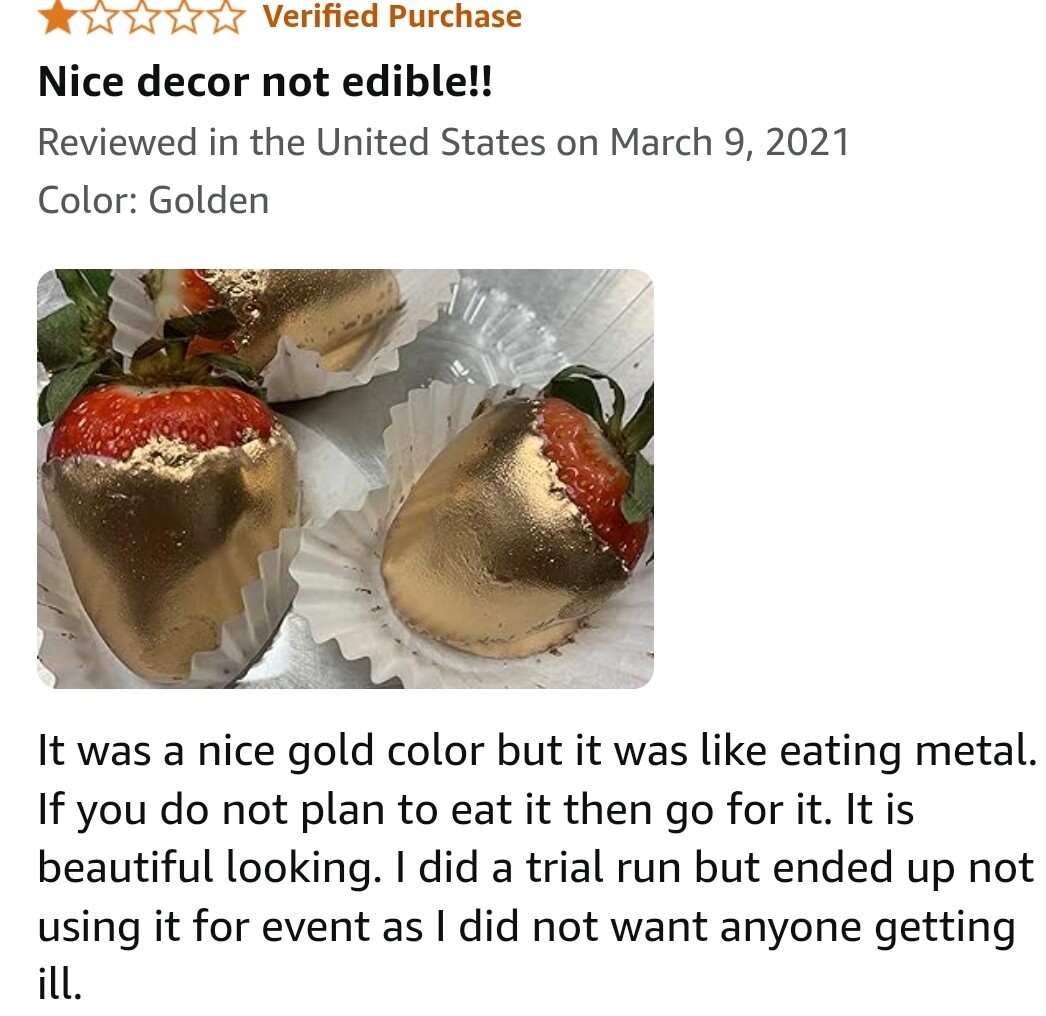The width and height of the screenshot is (1046, 1016).
Task: Open the review photo of golden strawberries
Action: pos(345,478)
